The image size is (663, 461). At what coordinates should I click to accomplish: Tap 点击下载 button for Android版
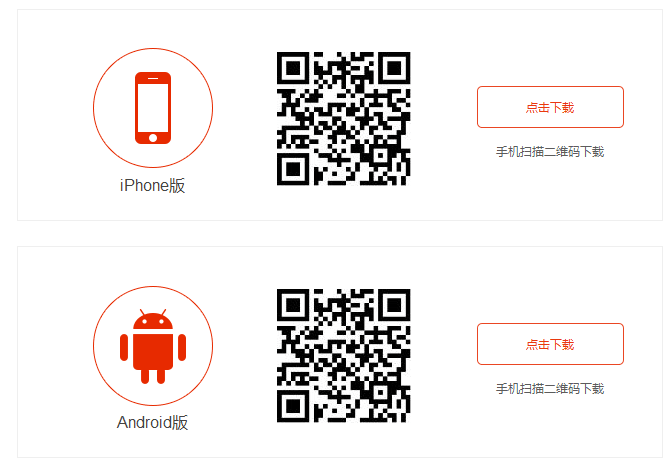pos(550,344)
